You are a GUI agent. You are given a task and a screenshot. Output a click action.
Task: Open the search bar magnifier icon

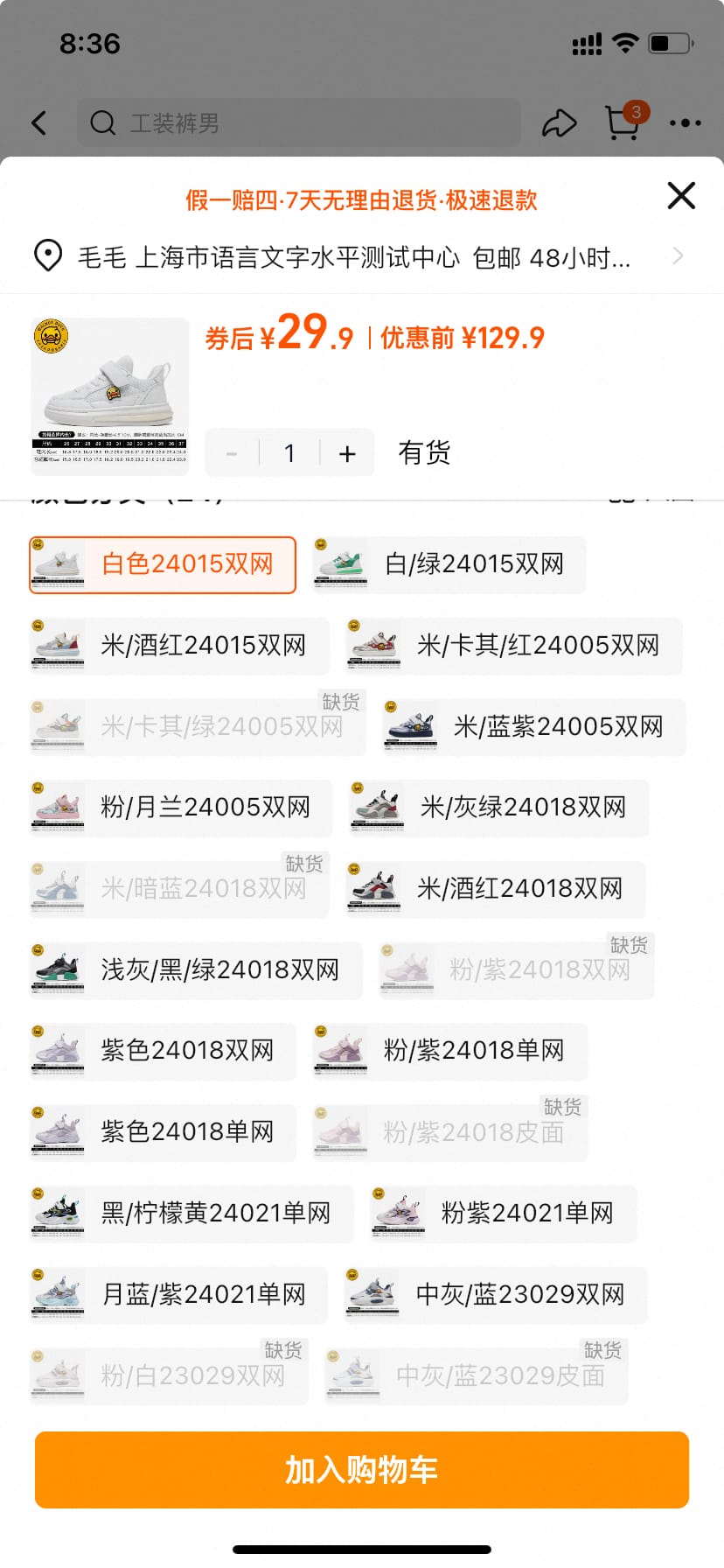102,122
